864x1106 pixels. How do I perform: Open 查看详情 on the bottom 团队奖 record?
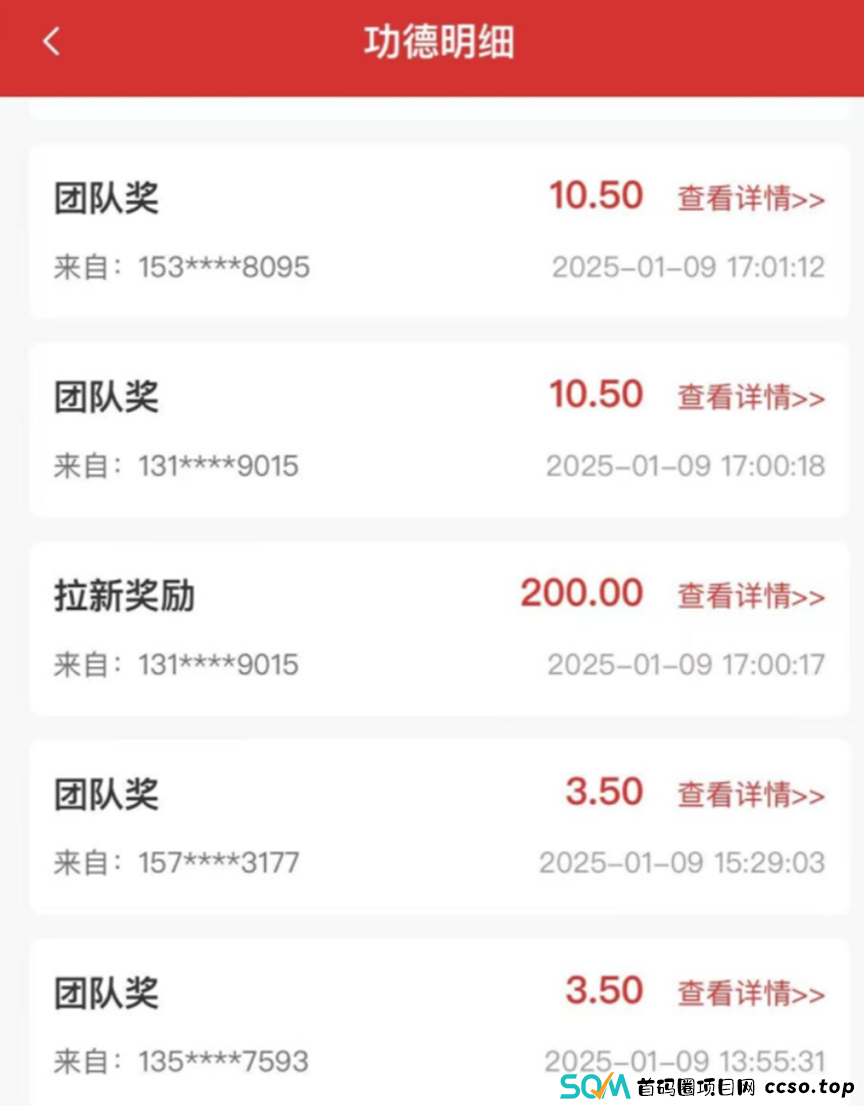[749, 993]
